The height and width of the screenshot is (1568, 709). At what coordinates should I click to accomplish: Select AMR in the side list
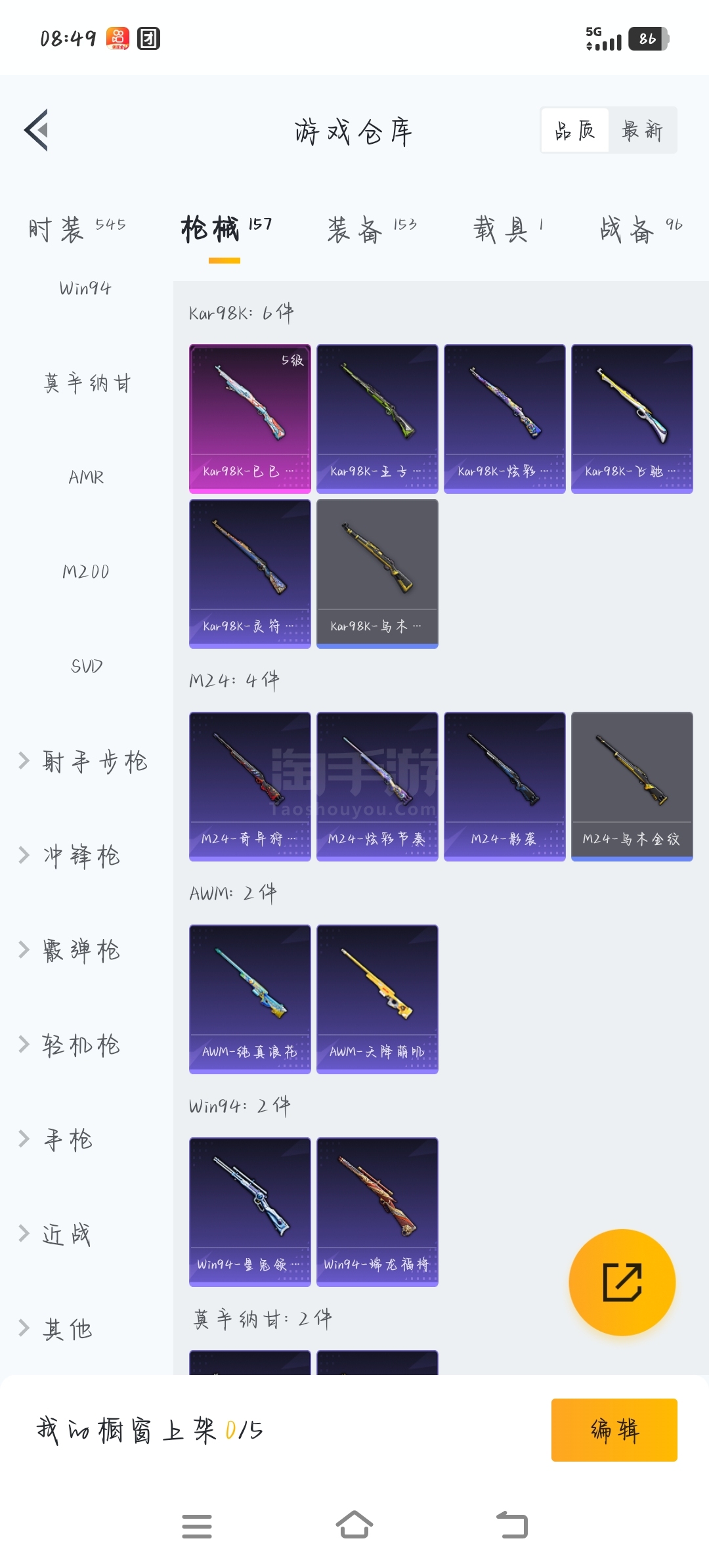86,477
